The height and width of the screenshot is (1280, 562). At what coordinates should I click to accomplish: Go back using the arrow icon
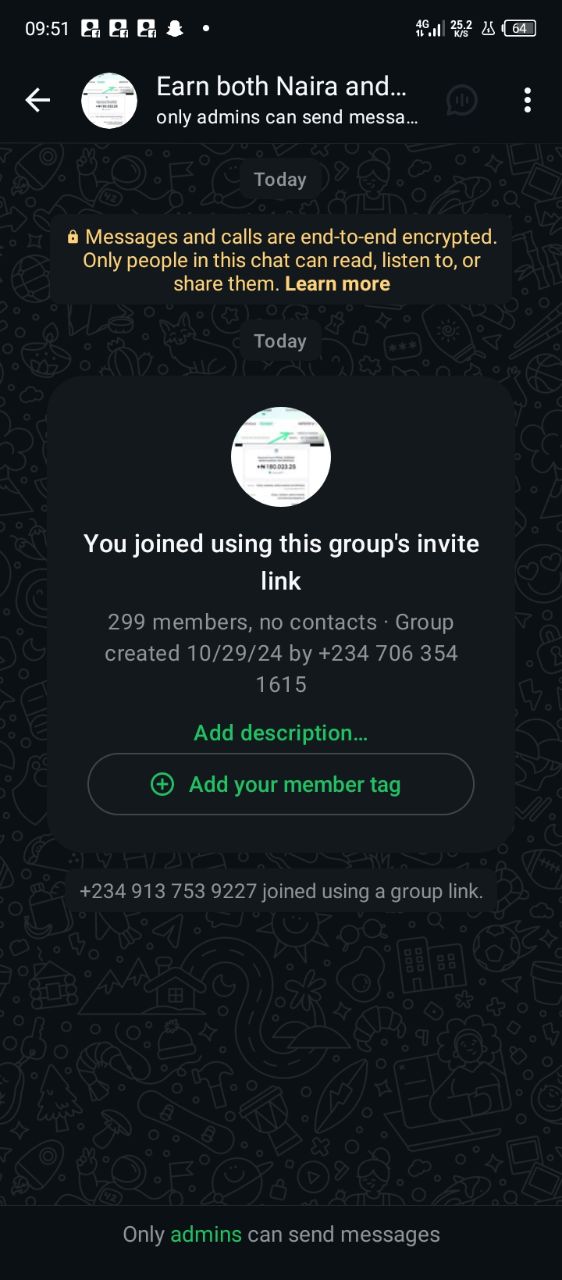(38, 100)
